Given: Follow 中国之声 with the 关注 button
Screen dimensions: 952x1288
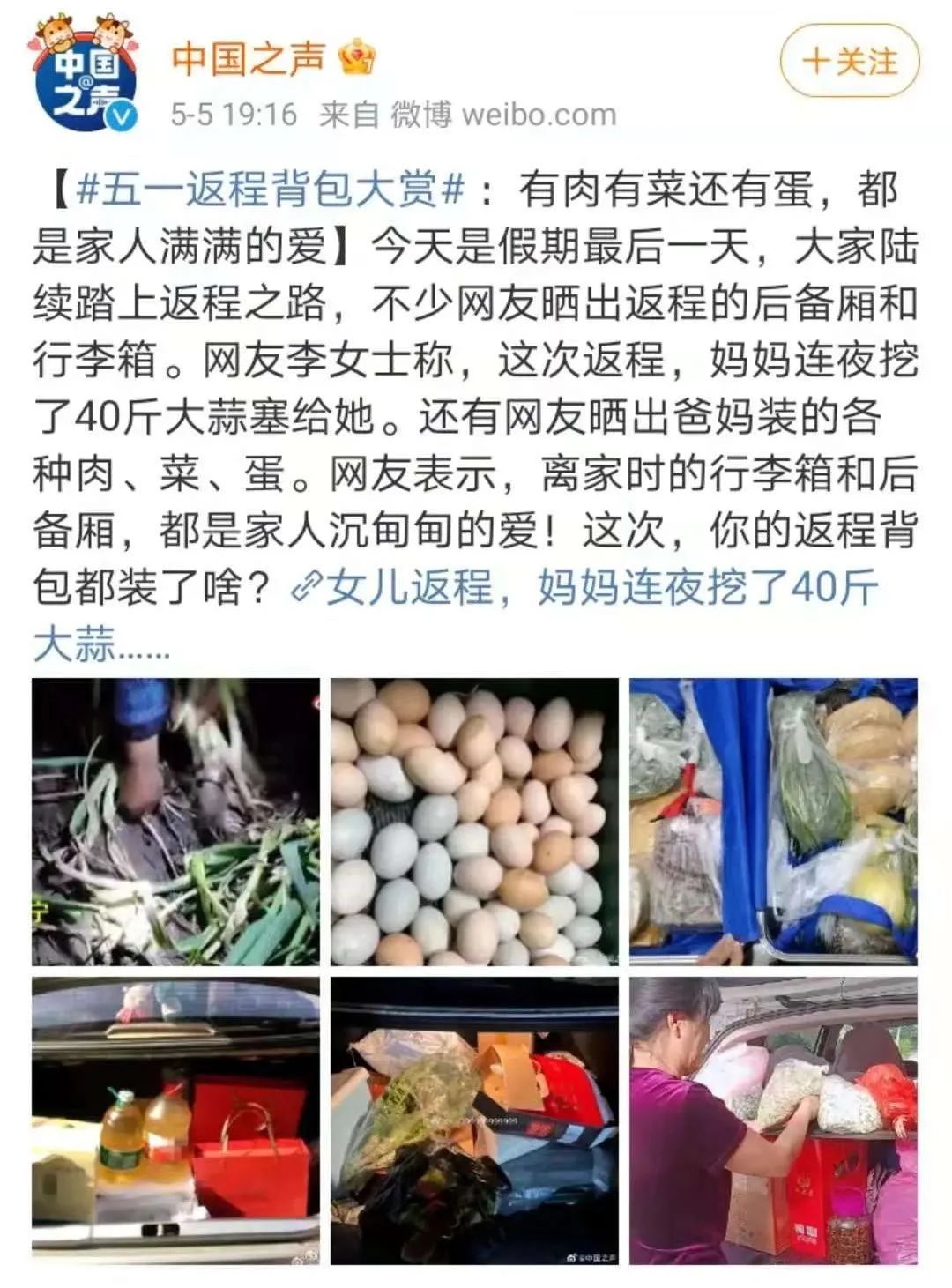Looking at the screenshot, I should pos(850,61).
